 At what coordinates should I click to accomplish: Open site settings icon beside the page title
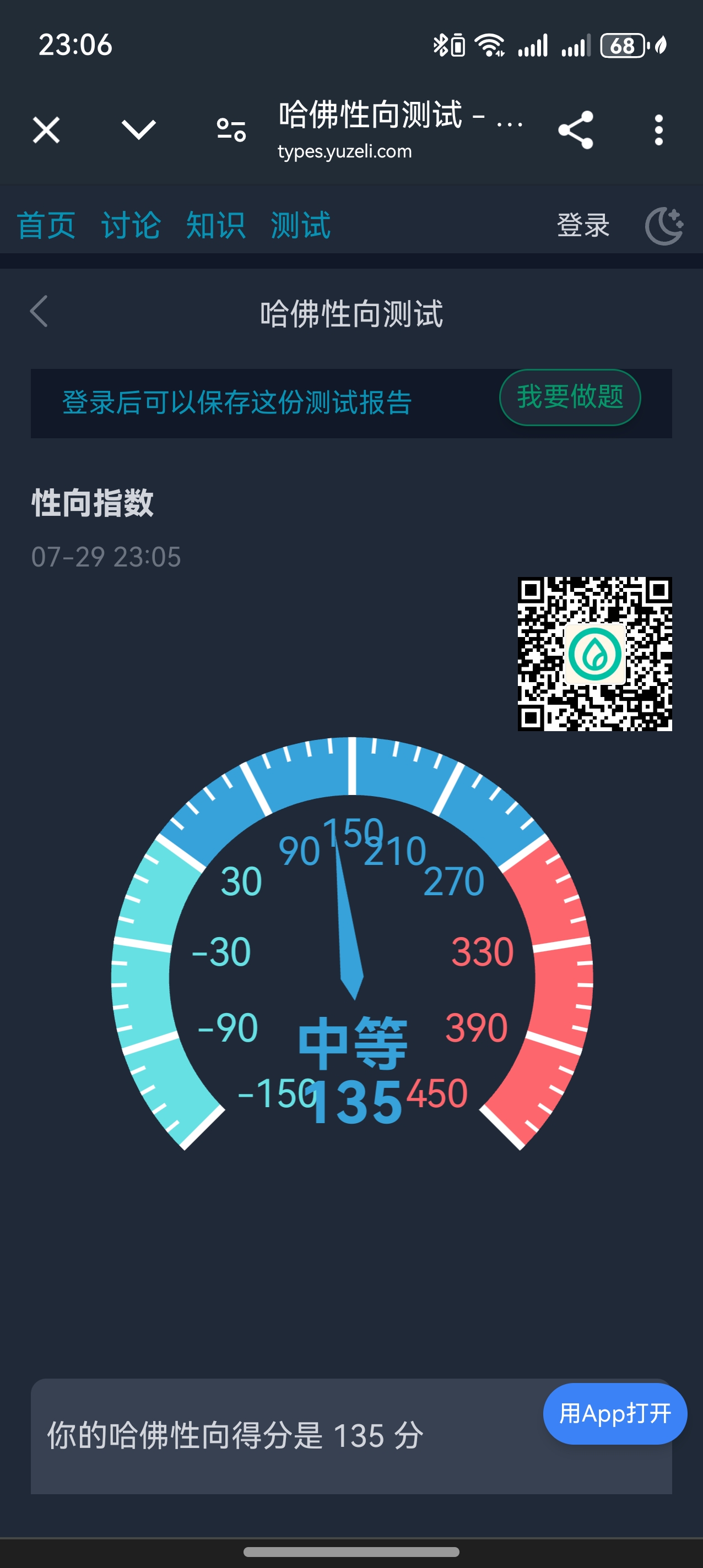pos(231,130)
